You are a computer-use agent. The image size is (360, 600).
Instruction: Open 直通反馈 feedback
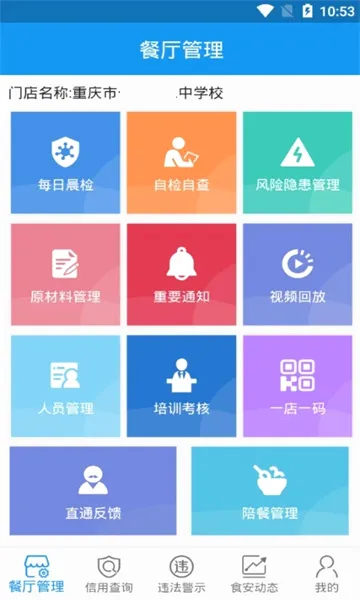(x=93, y=491)
